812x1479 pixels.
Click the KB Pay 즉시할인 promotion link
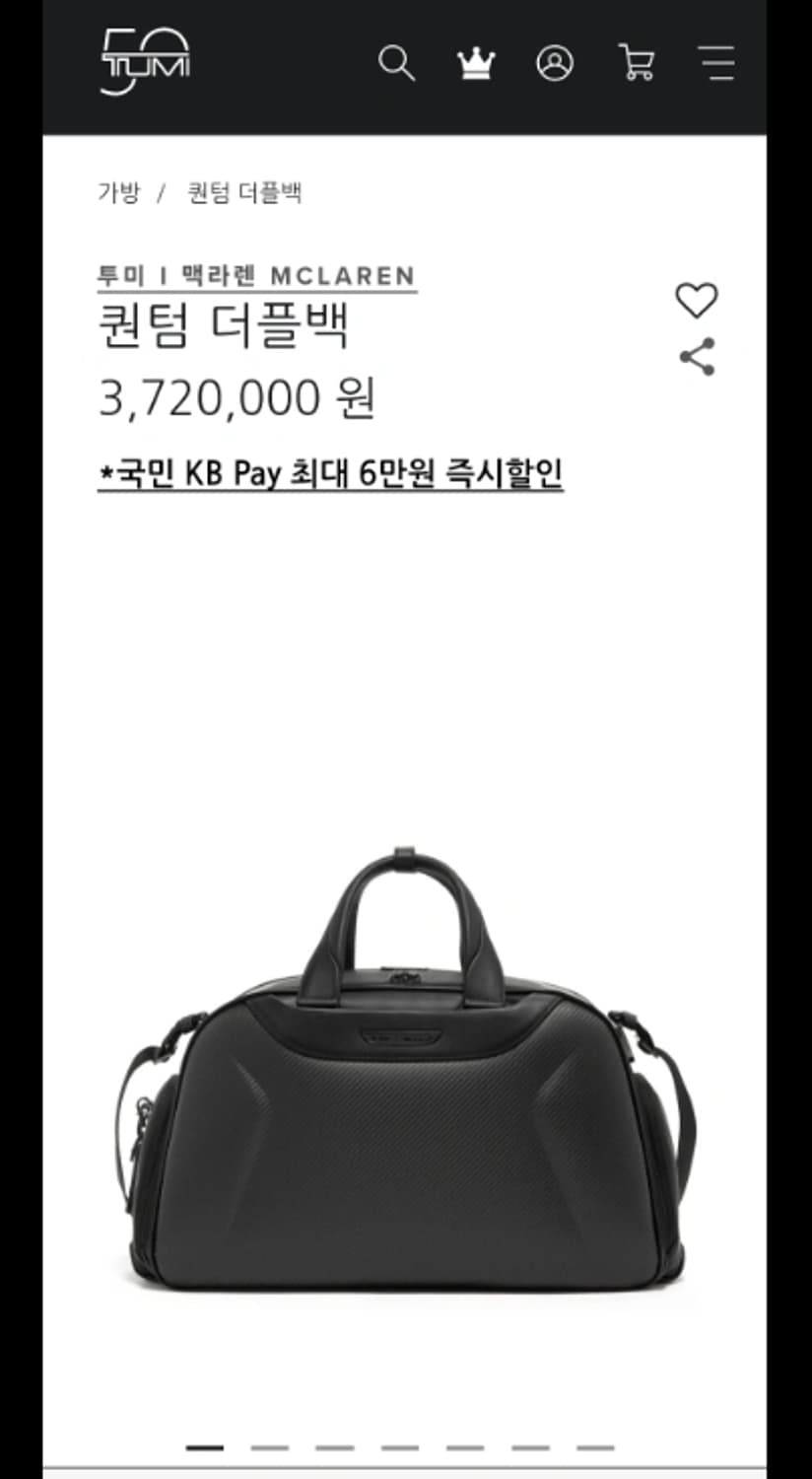(334, 473)
